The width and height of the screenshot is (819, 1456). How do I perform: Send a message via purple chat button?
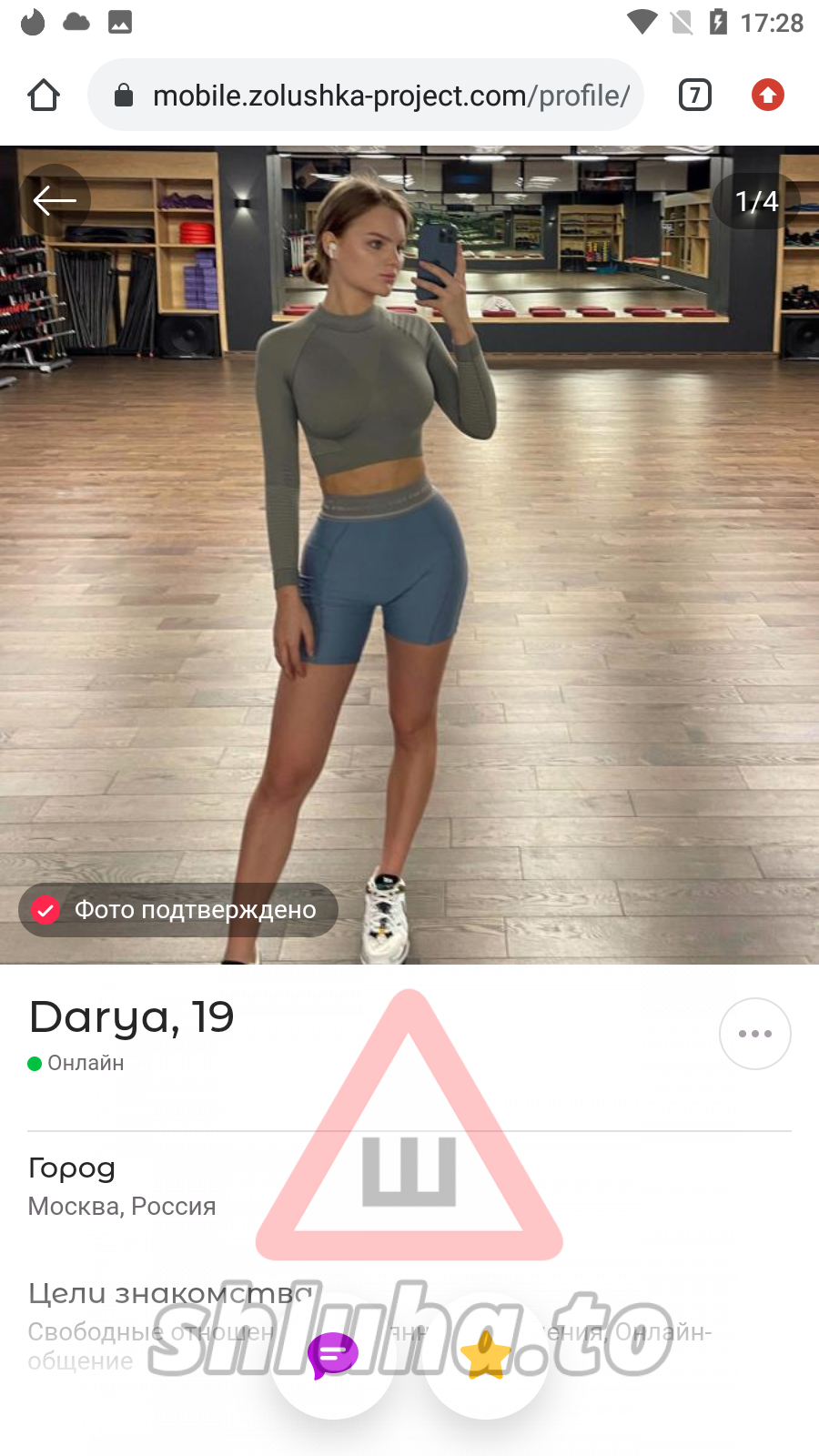pyautogui.click(x=333, y=1355)
